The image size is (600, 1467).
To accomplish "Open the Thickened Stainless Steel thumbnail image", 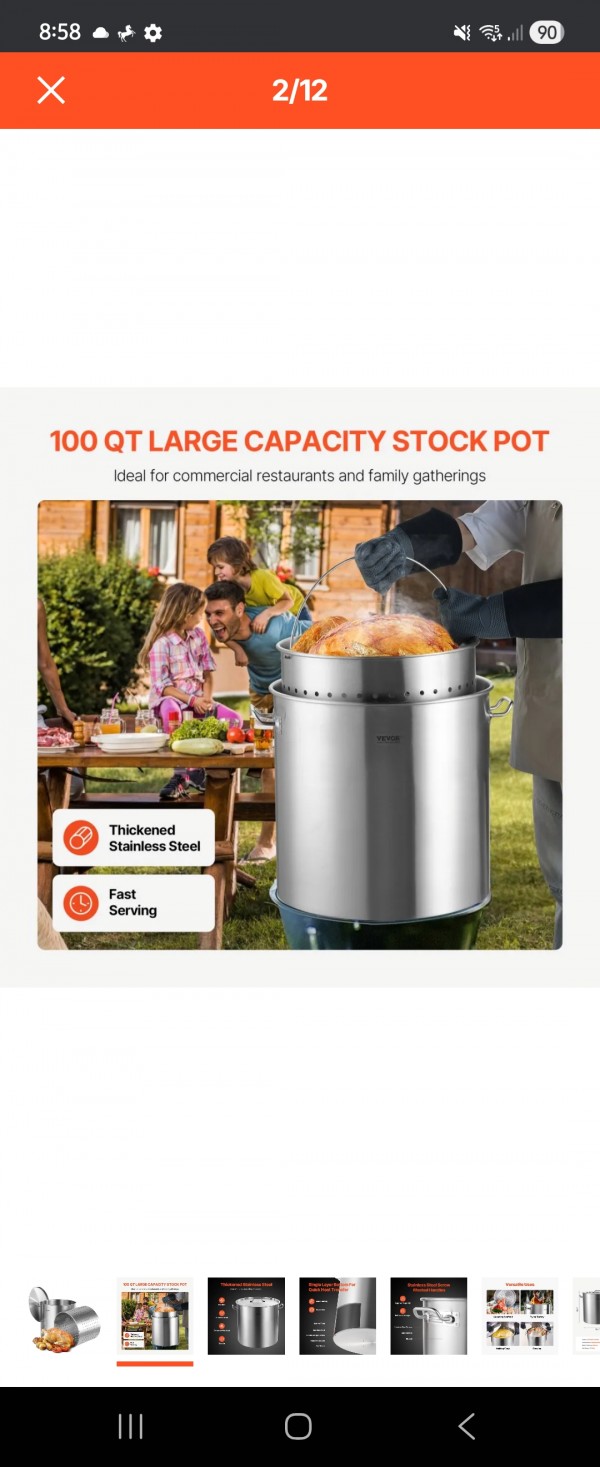I will 246,1316.
